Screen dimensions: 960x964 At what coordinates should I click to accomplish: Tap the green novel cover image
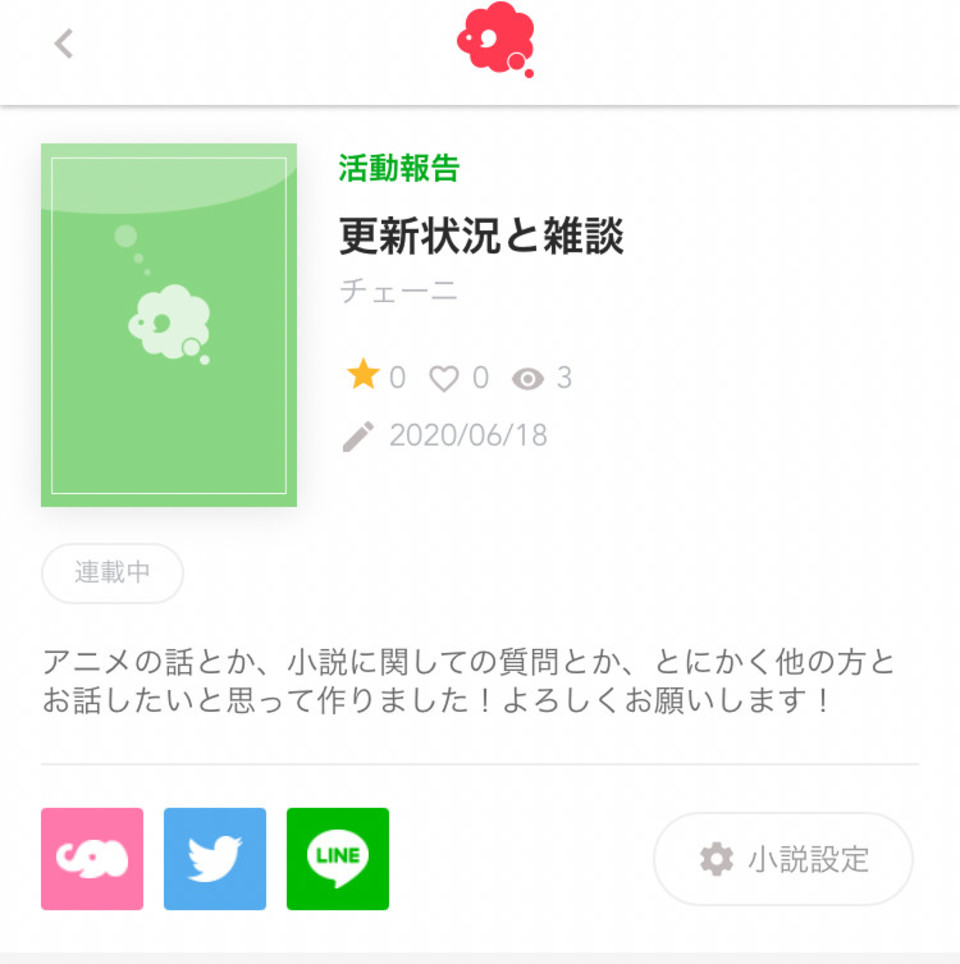tap(169, 325)
